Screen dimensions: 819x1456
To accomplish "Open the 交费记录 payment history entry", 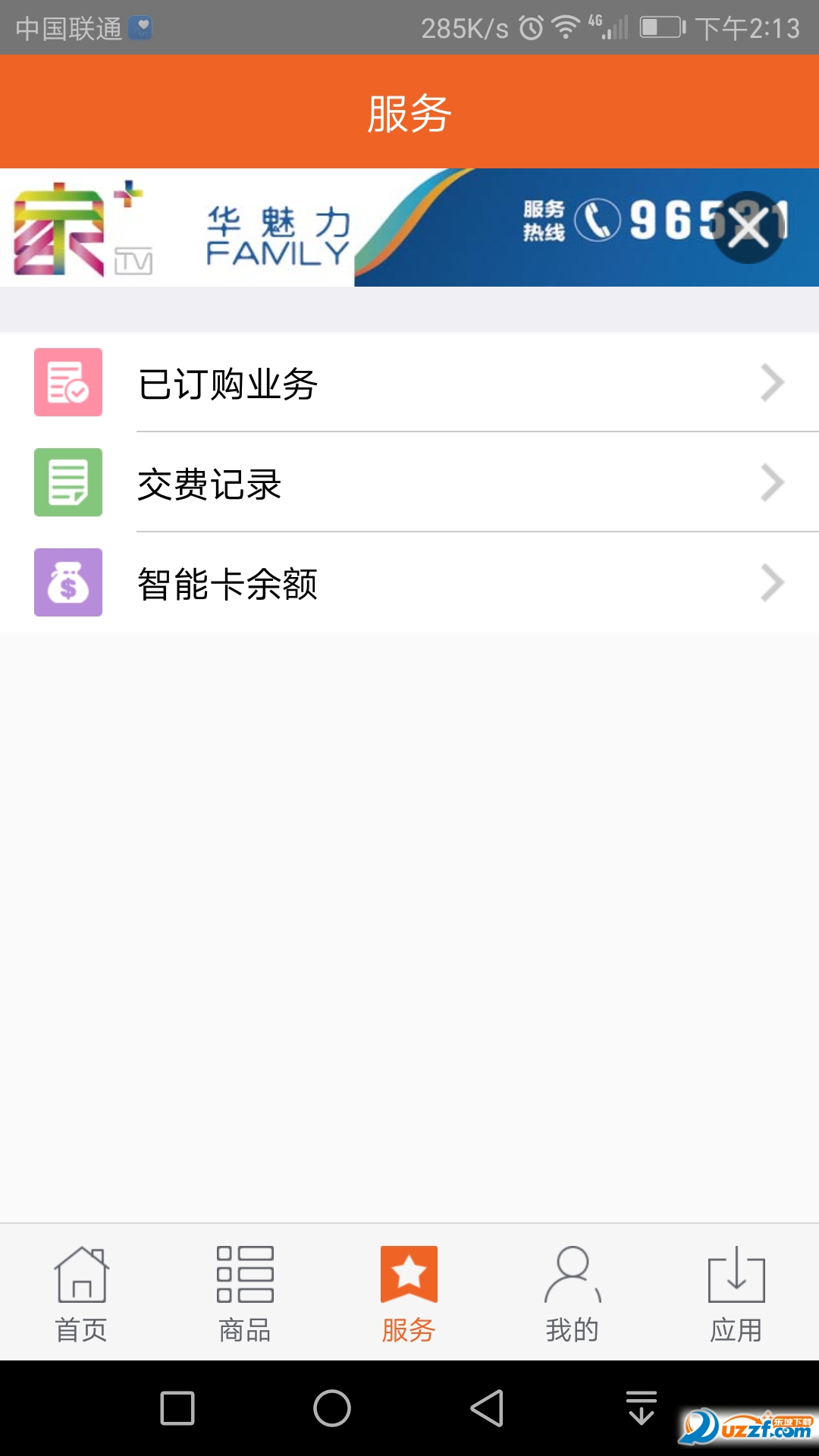I will [379, 482].
